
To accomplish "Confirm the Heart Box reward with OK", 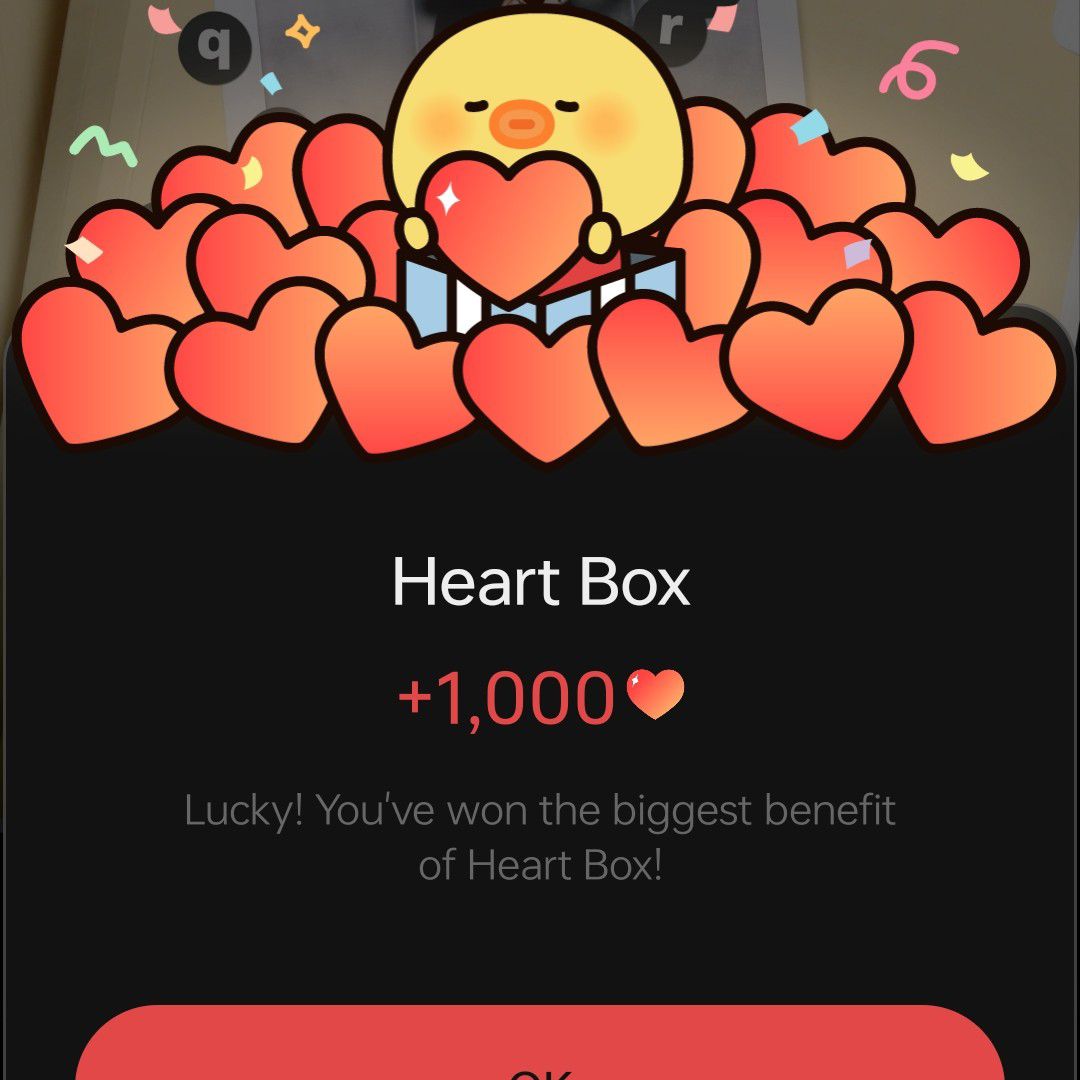I will (x=540, y=1050).
